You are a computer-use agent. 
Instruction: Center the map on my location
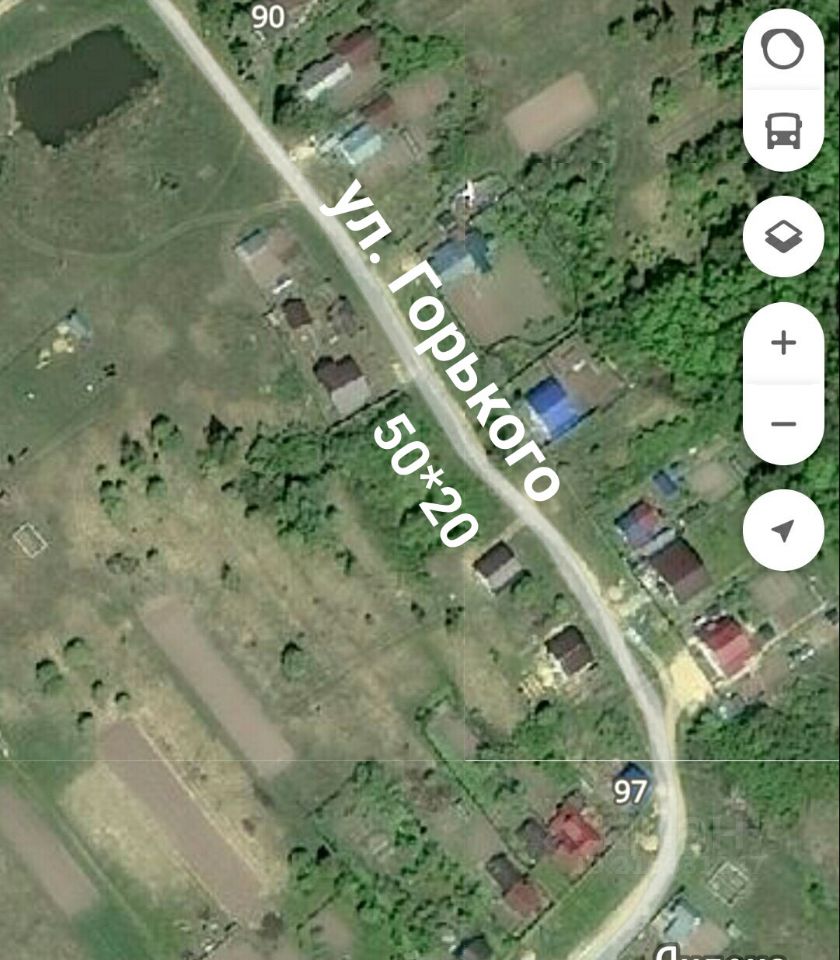coord(783,530)
